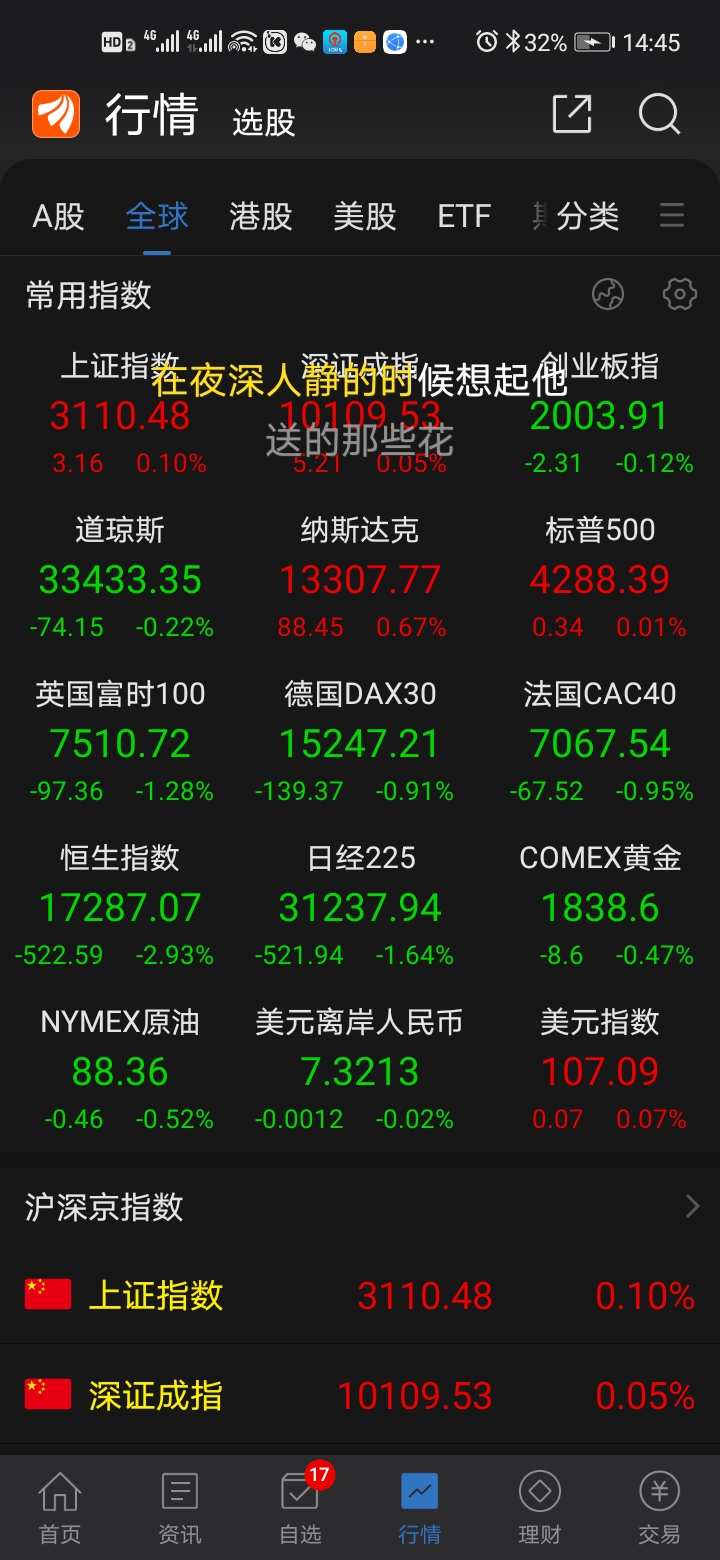Open the search function
The image size is (720, 1560).
(659, 115)
